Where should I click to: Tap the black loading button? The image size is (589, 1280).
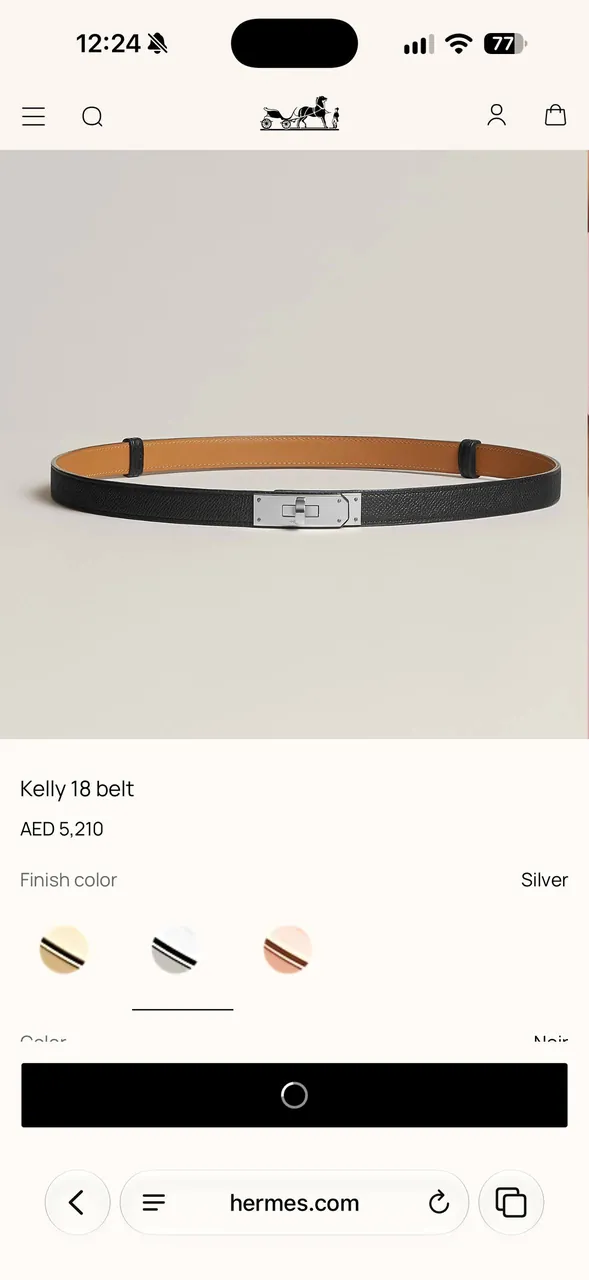click(x=294, y=1095)
